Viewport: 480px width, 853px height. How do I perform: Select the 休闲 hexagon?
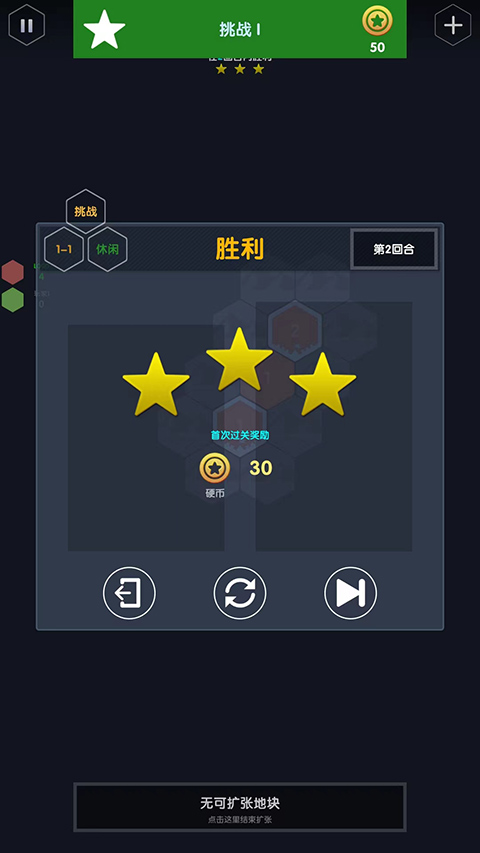click(108, 250)
